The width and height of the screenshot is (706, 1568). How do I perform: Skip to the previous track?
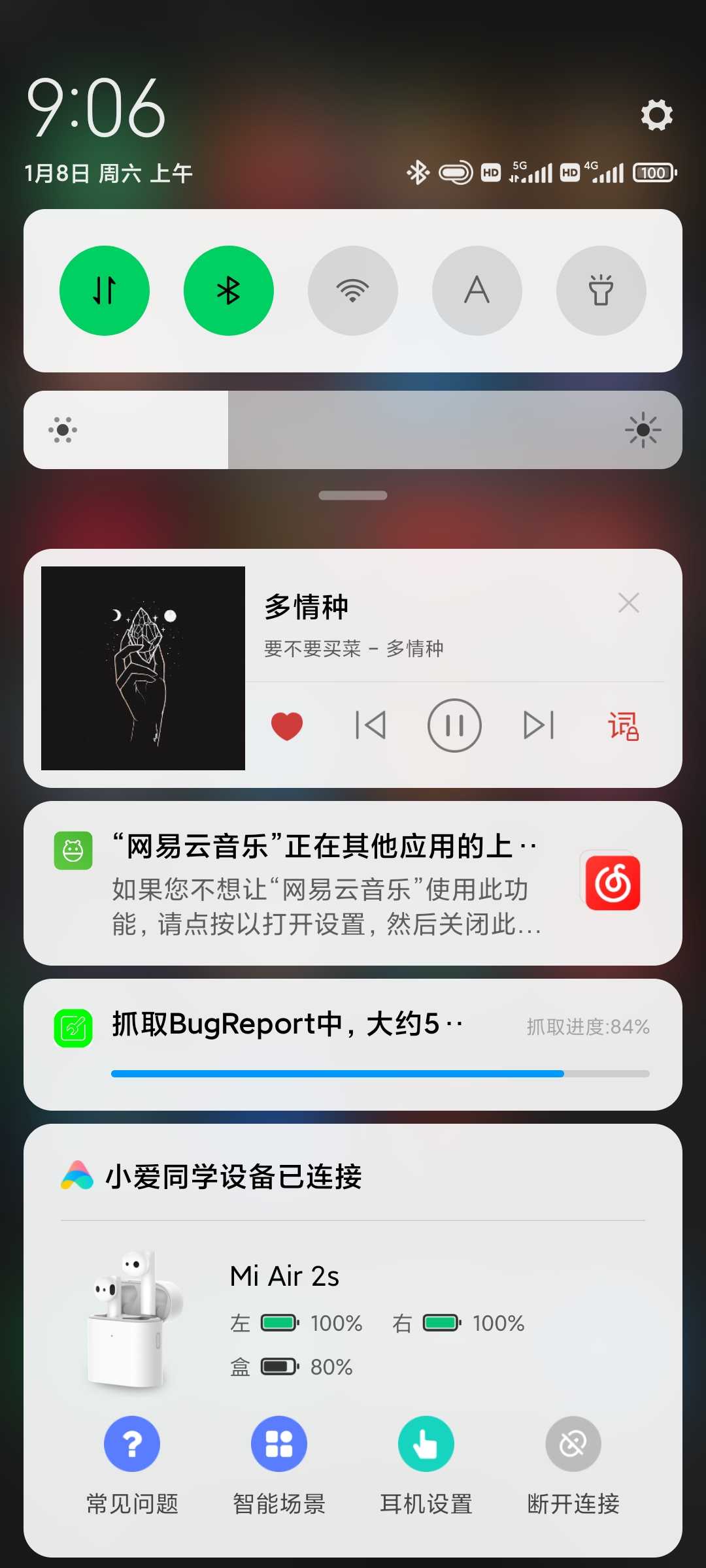coord(371,725)
